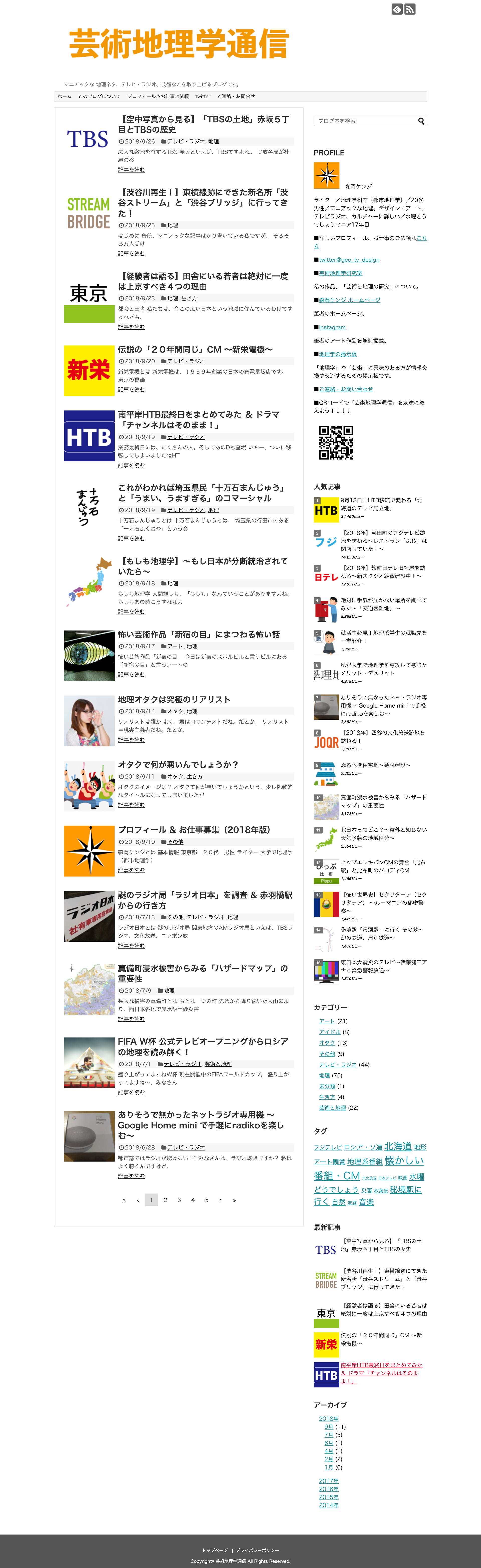Image resolution: width=481 pixels, height=1568 pixels.
Task: Open the 北海道 tag
Action: point(398,1146)
